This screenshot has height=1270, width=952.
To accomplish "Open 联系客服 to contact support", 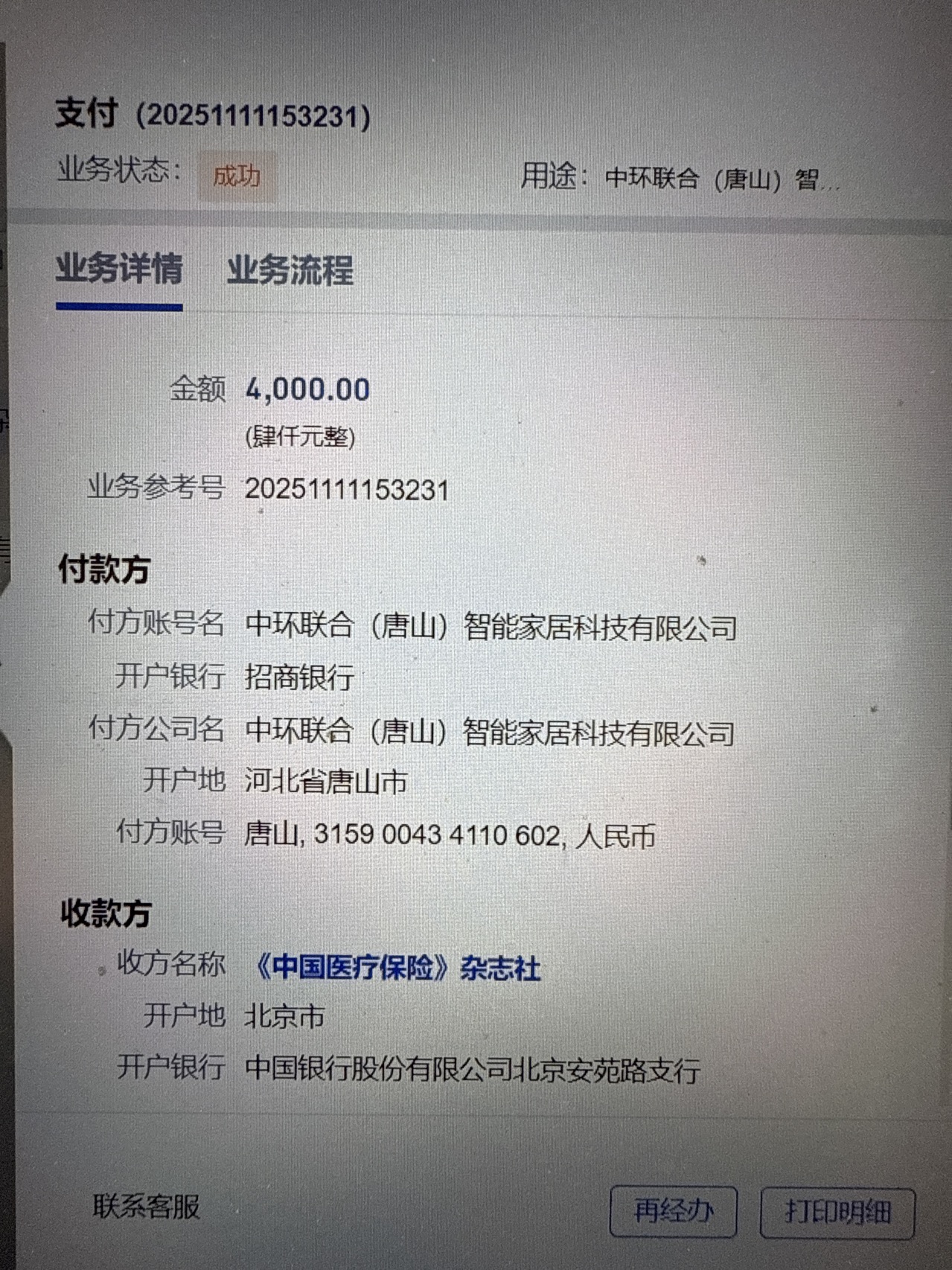I will coord(147,1206).
